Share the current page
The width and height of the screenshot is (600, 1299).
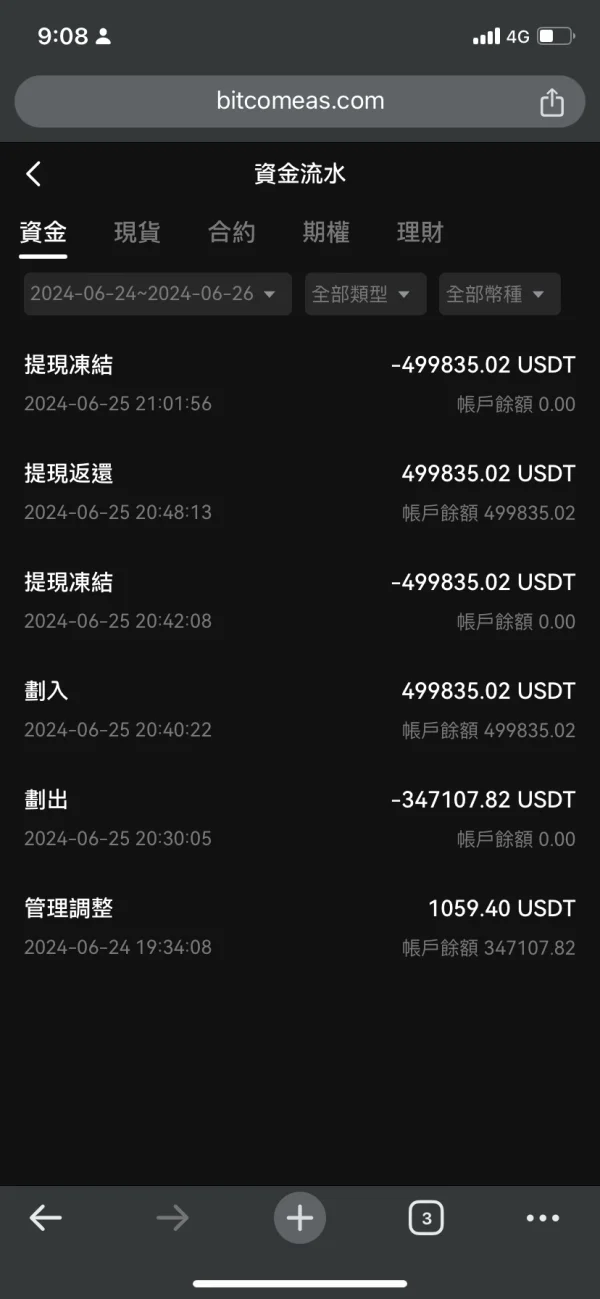coord(552,102)
